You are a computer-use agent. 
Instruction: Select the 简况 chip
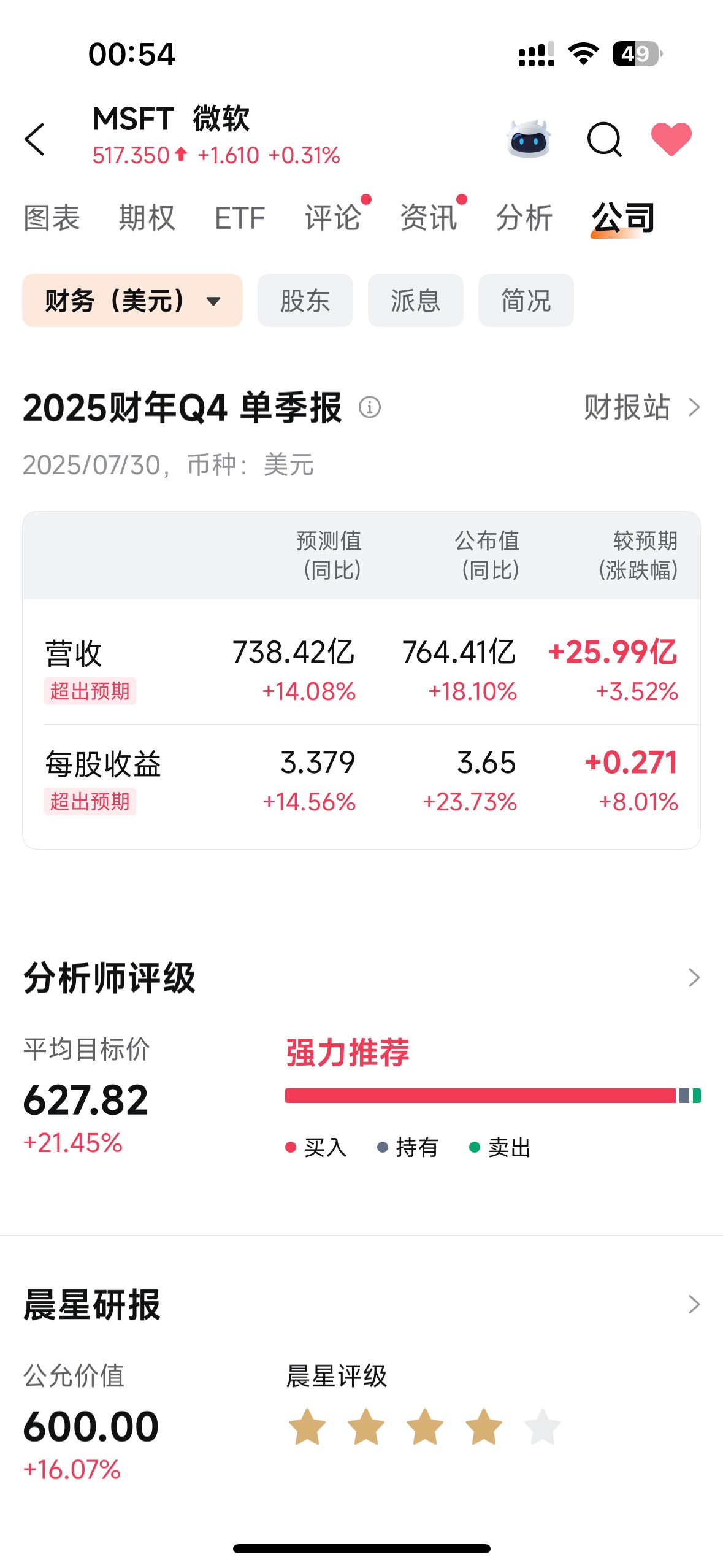[526, 301]
